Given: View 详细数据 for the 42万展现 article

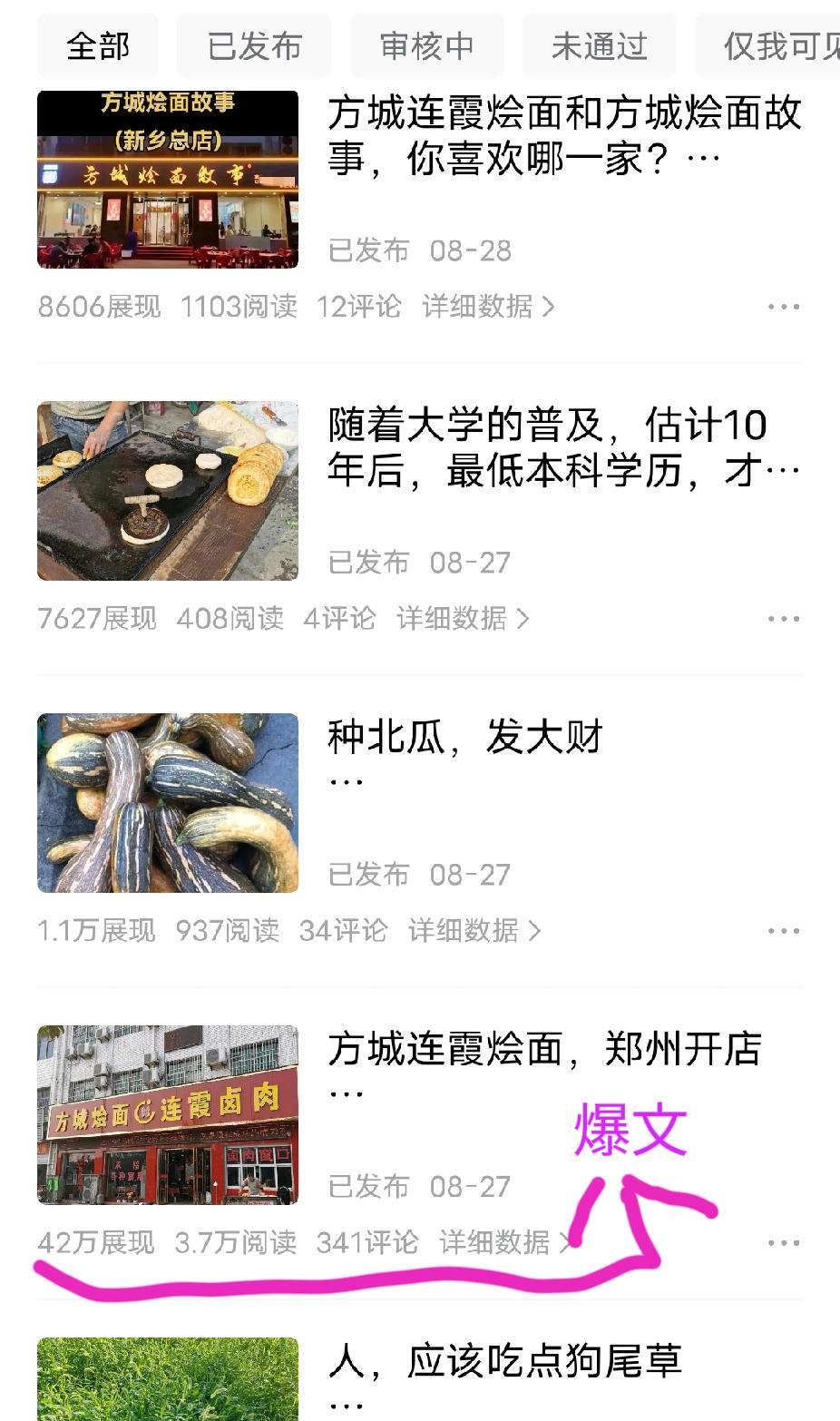Looking at the screenshot, I should (x=504, y=1242).
